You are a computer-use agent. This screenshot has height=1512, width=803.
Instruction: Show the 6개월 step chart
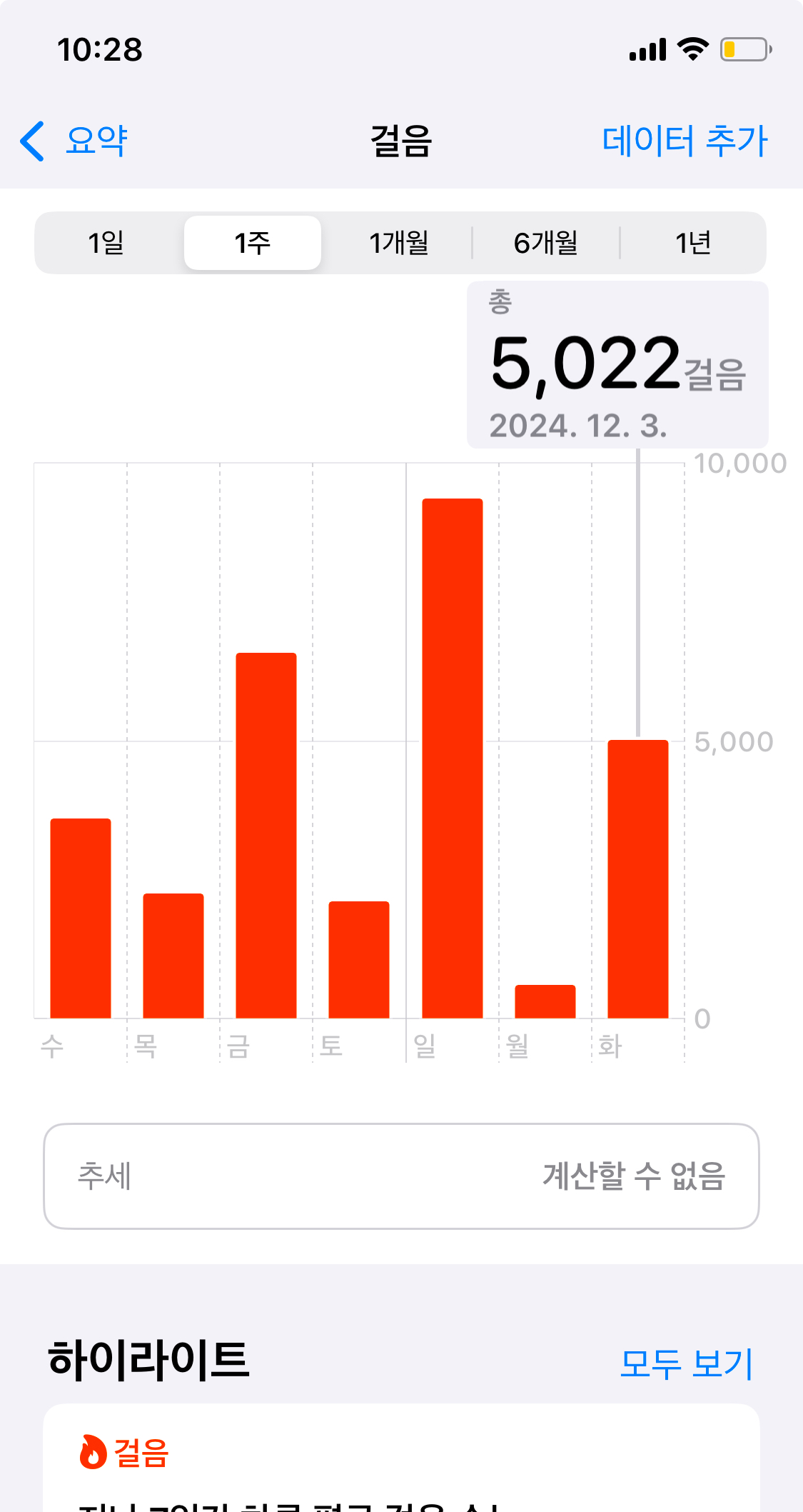(x=545, y=243)
